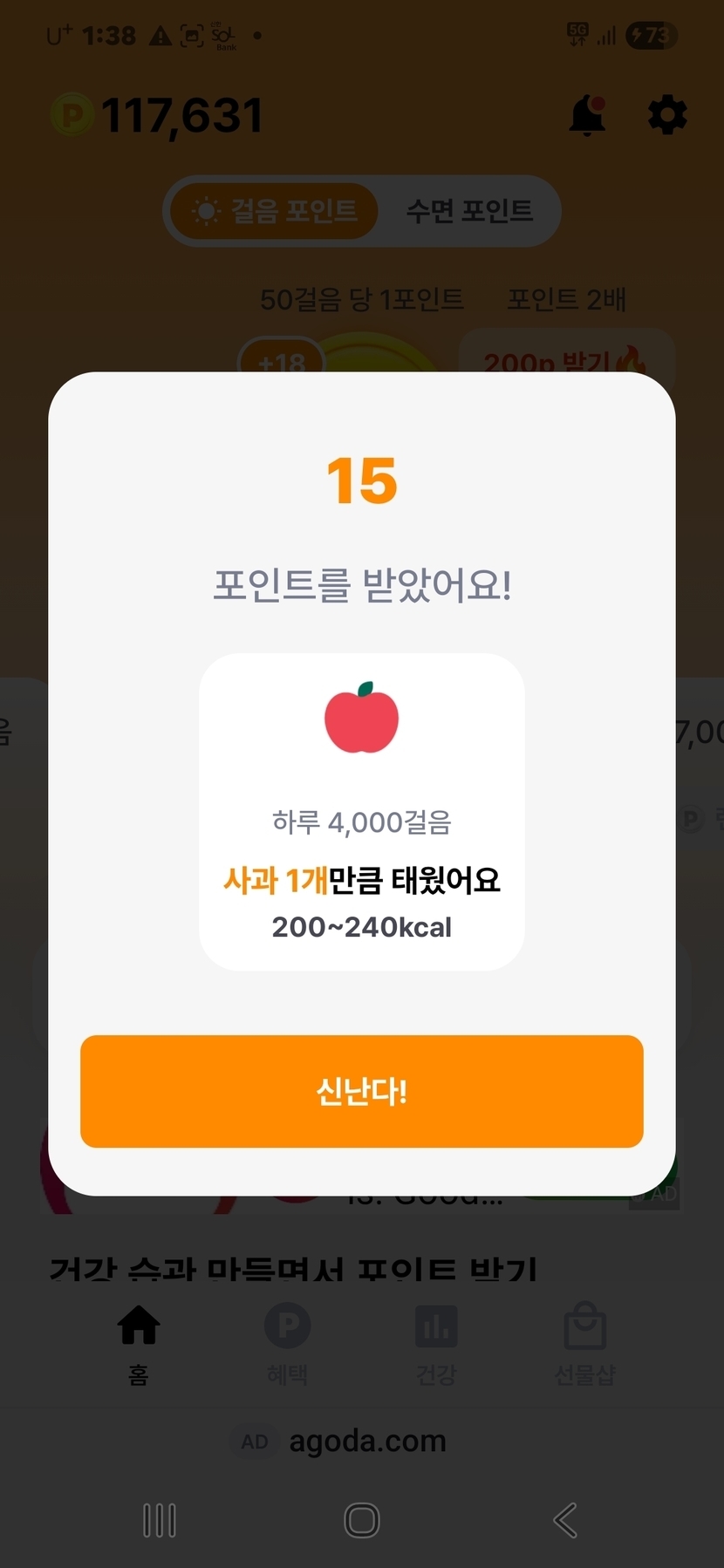Tap the system back button
This screenshot has width=724, height=1568.
(565, 1520)
